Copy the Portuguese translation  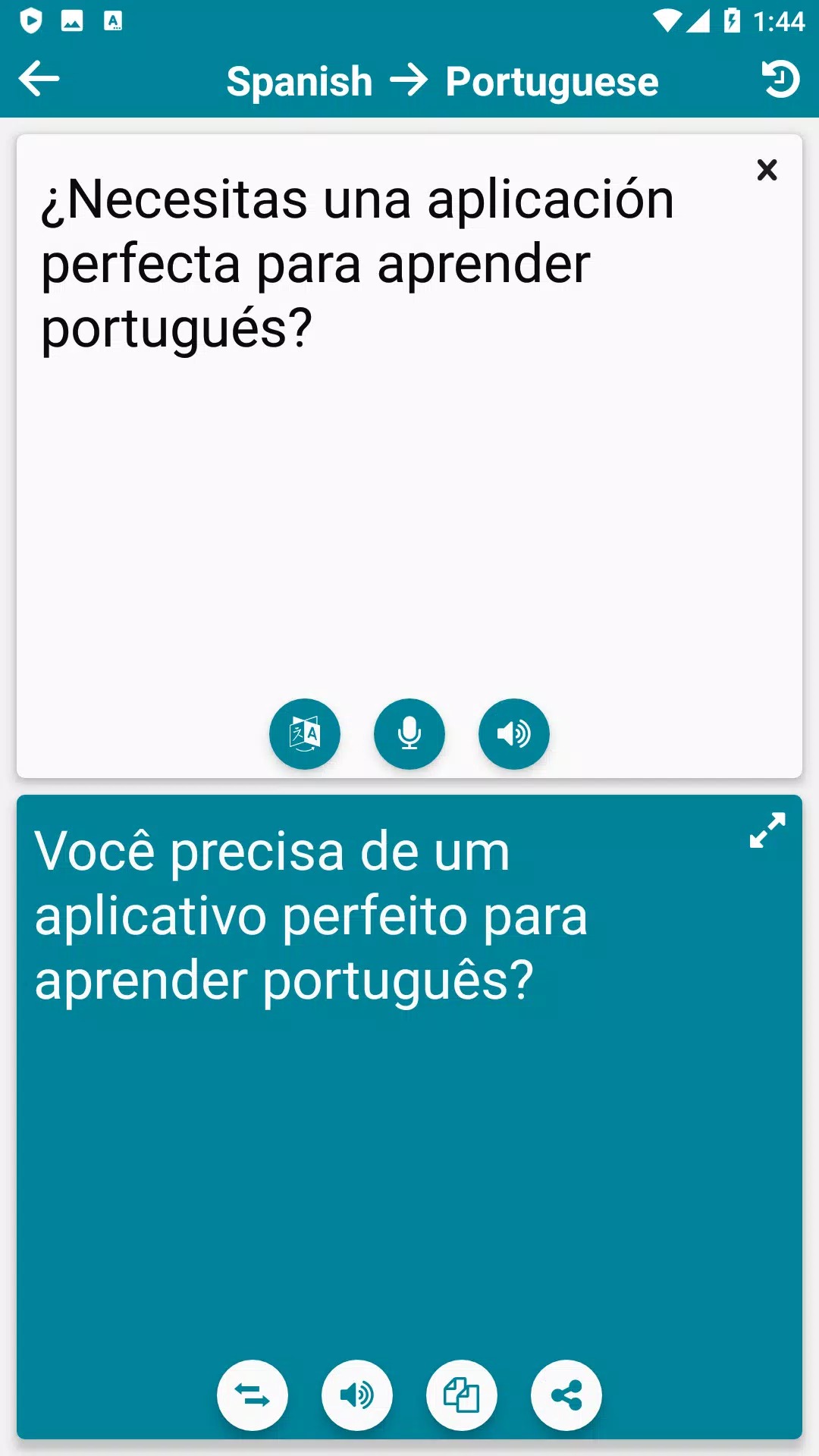(462, 1395)
